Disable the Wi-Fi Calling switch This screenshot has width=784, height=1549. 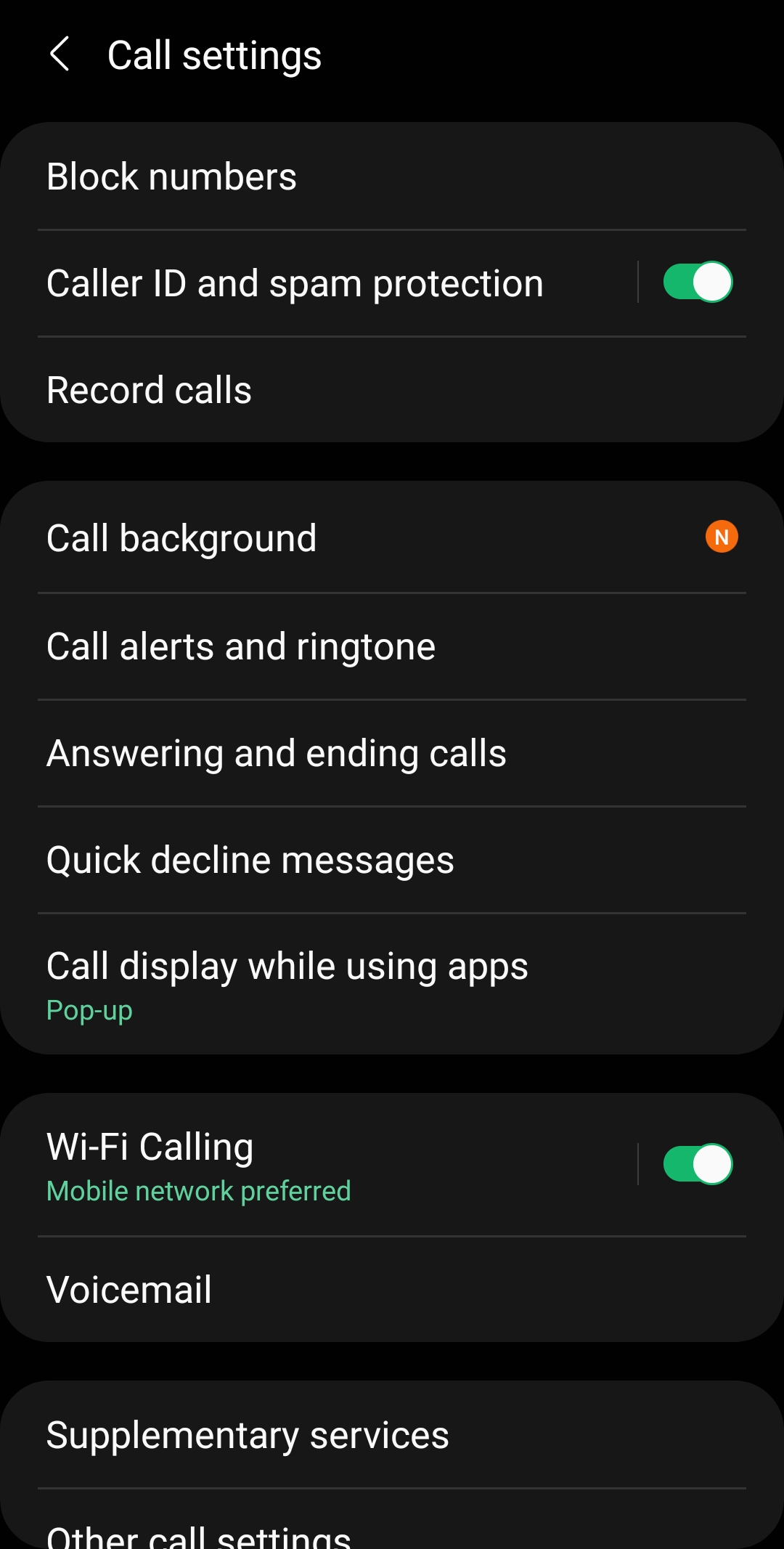pyautogui.click(x=697, y=1164)
